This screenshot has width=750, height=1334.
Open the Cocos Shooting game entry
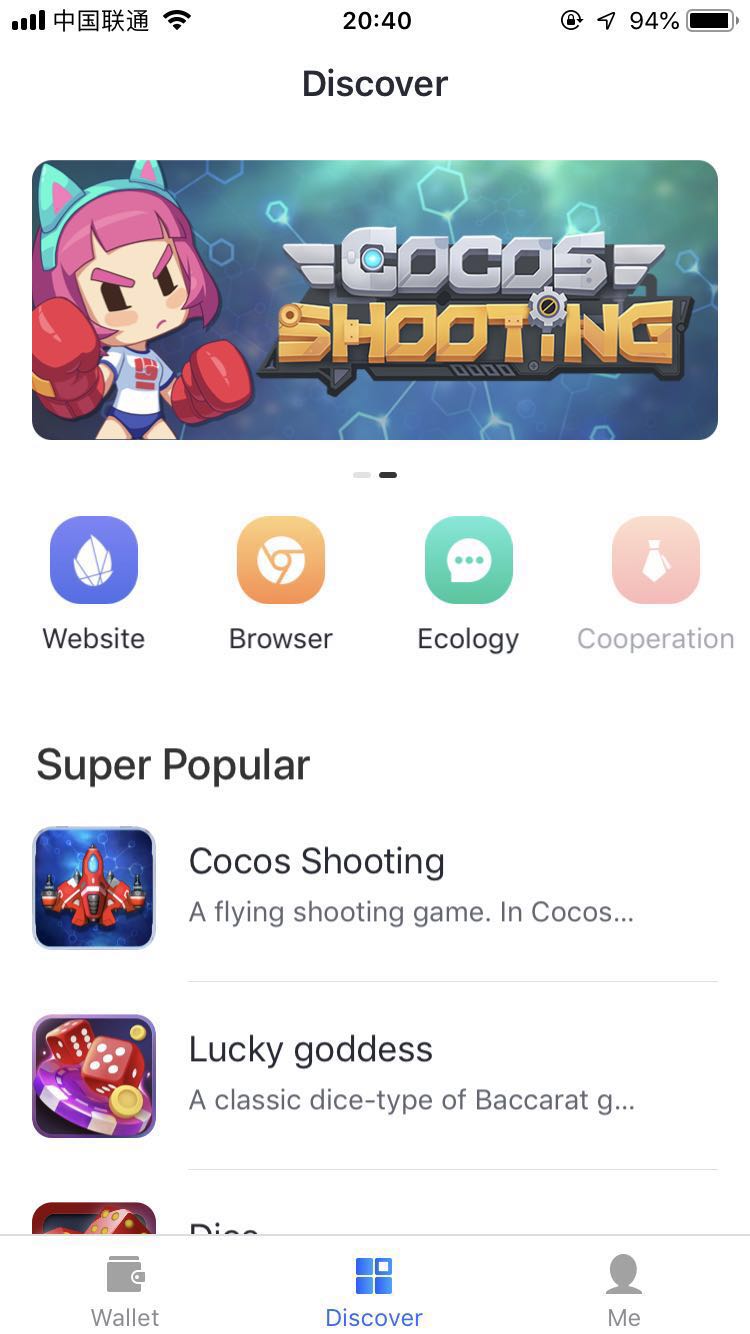tap(375, 886)
